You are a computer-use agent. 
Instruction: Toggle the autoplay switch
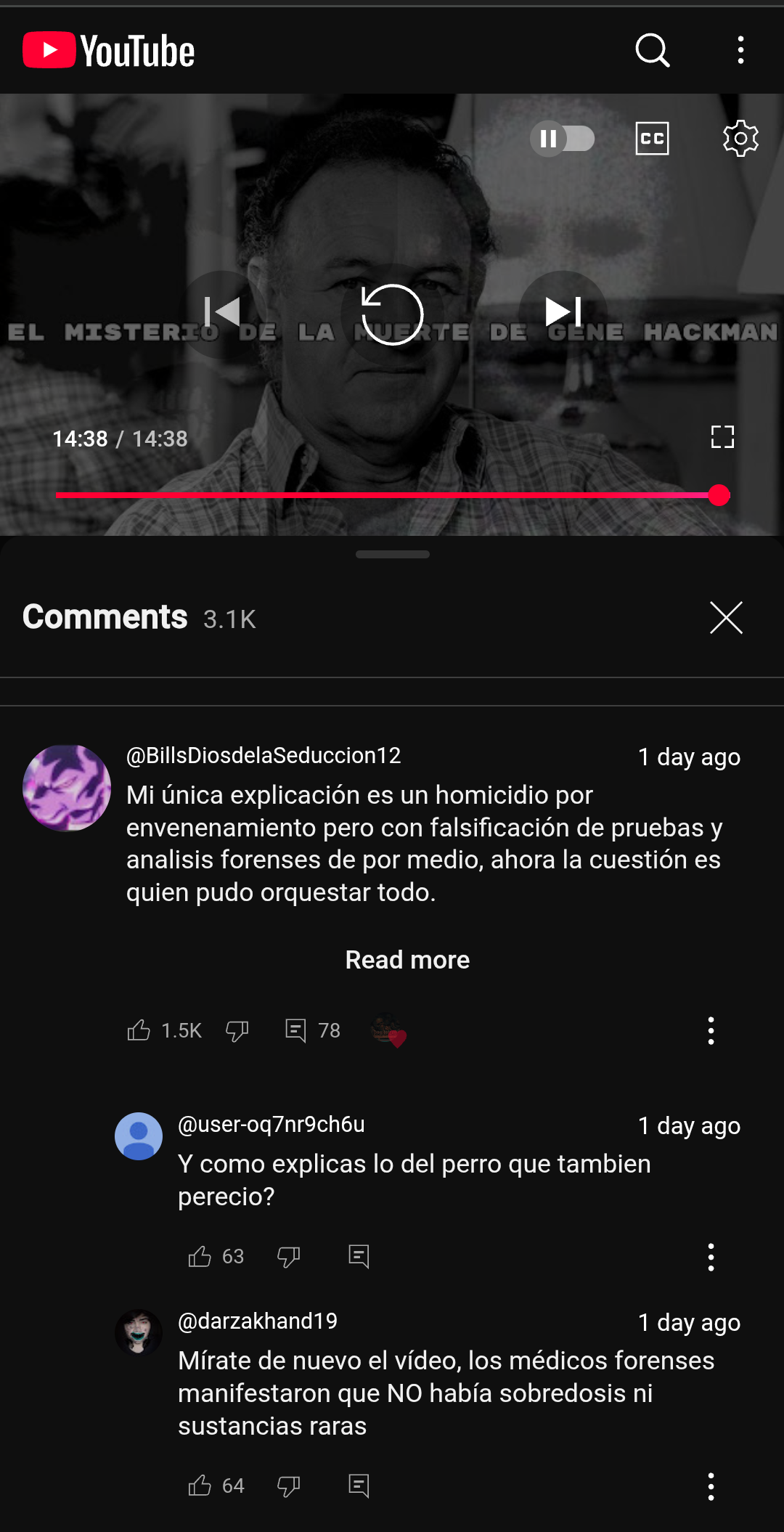563,138
